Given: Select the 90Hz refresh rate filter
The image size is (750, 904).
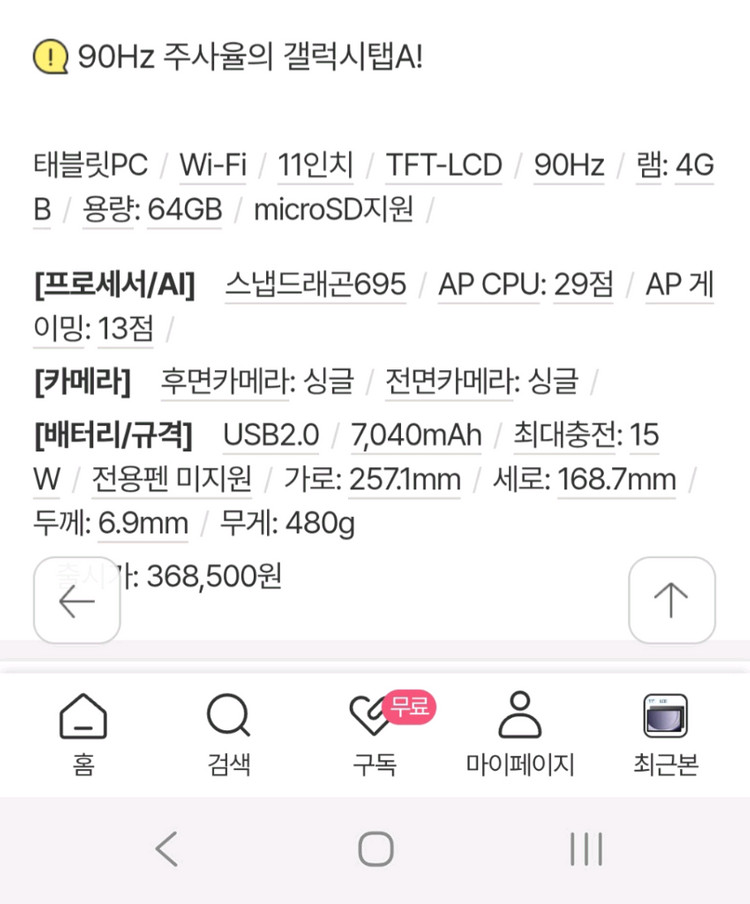Looking at the screenshot, I should (x=569, y=165).
